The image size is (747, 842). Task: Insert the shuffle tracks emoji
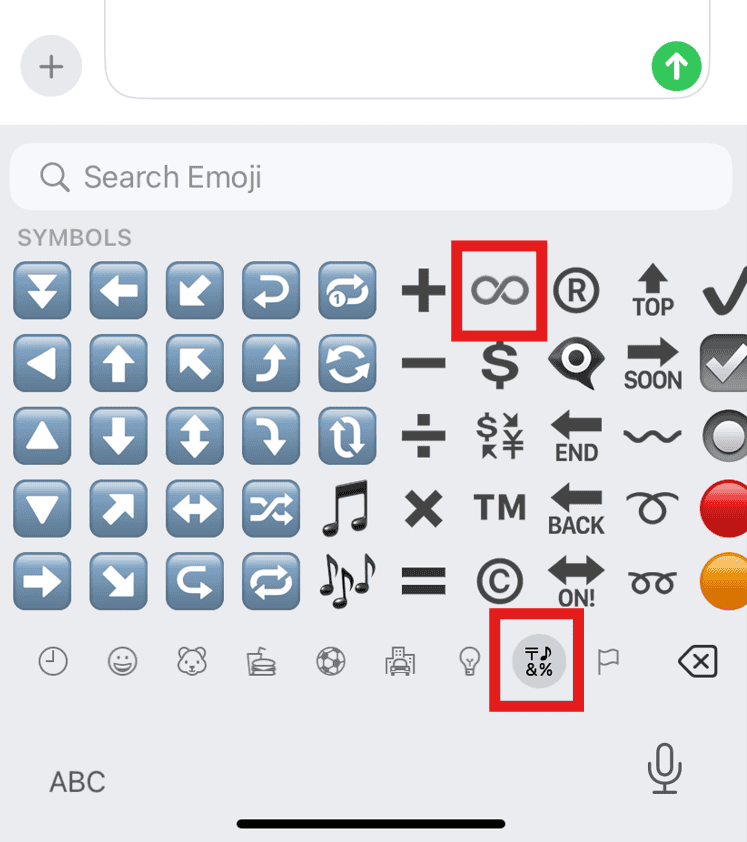point(271,508)
